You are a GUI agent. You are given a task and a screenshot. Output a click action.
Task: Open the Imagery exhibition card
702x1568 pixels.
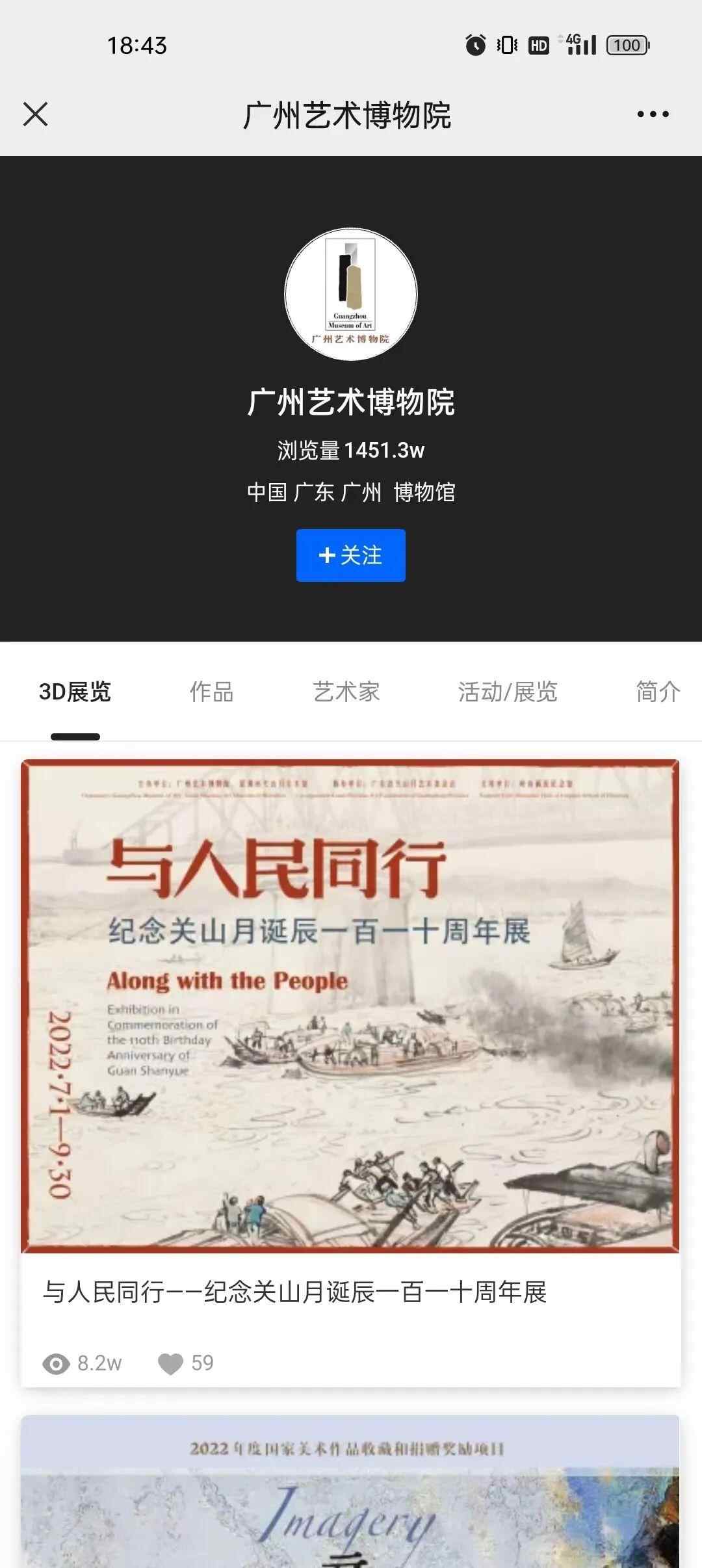coord(350,1495)
